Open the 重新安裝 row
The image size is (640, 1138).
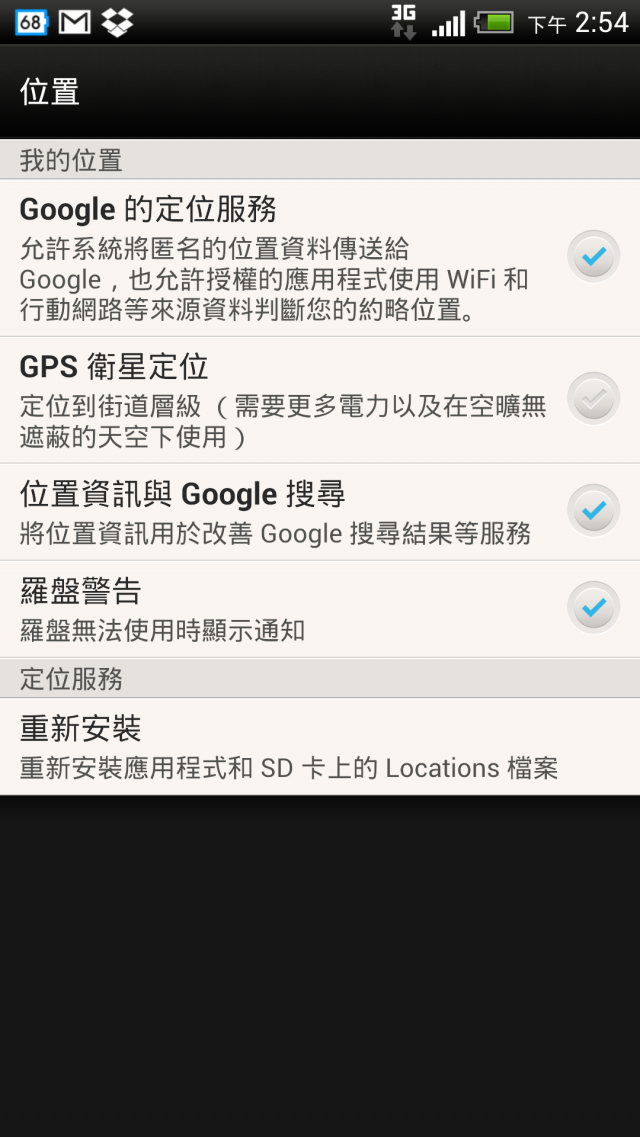pos(320,746)
